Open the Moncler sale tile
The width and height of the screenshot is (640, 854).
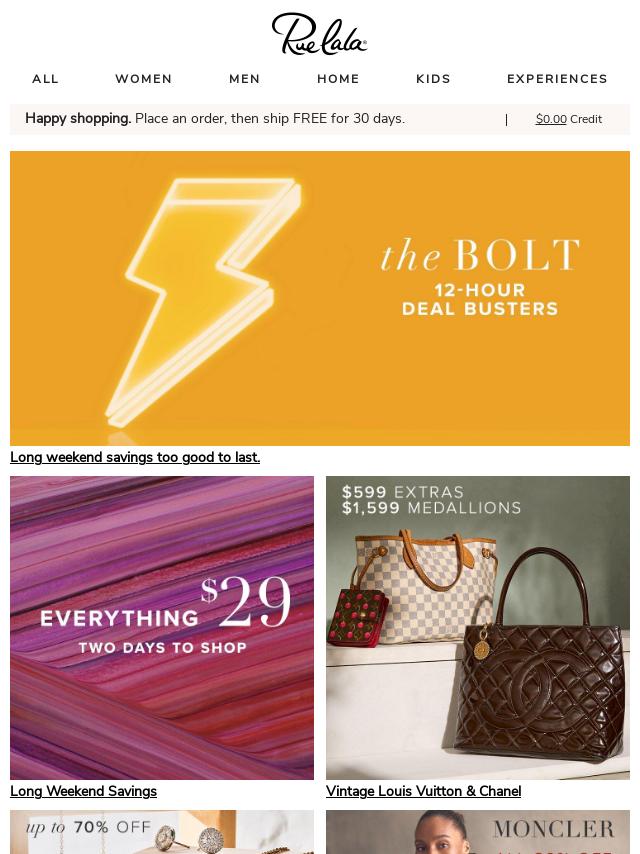478,832
